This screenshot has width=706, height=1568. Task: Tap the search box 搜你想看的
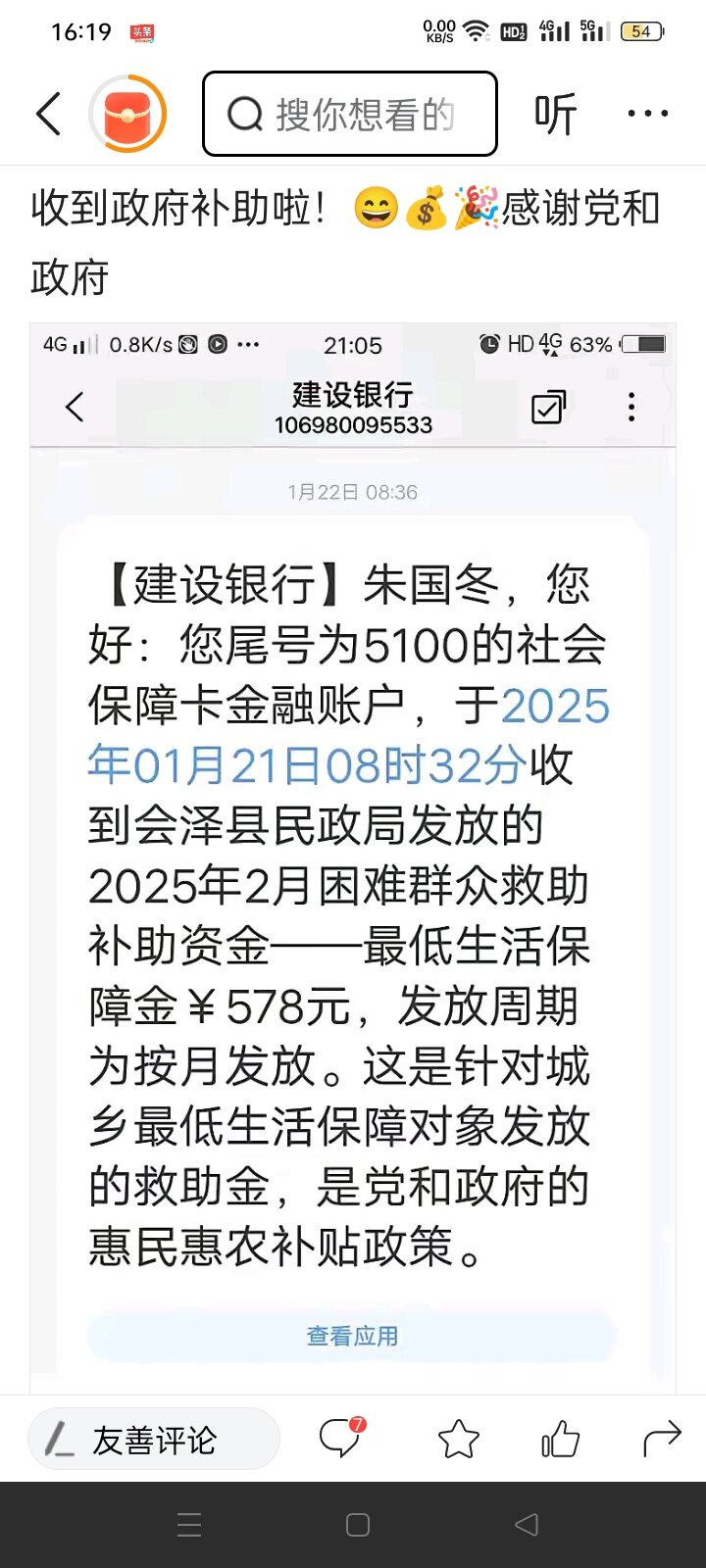[350, 114]
